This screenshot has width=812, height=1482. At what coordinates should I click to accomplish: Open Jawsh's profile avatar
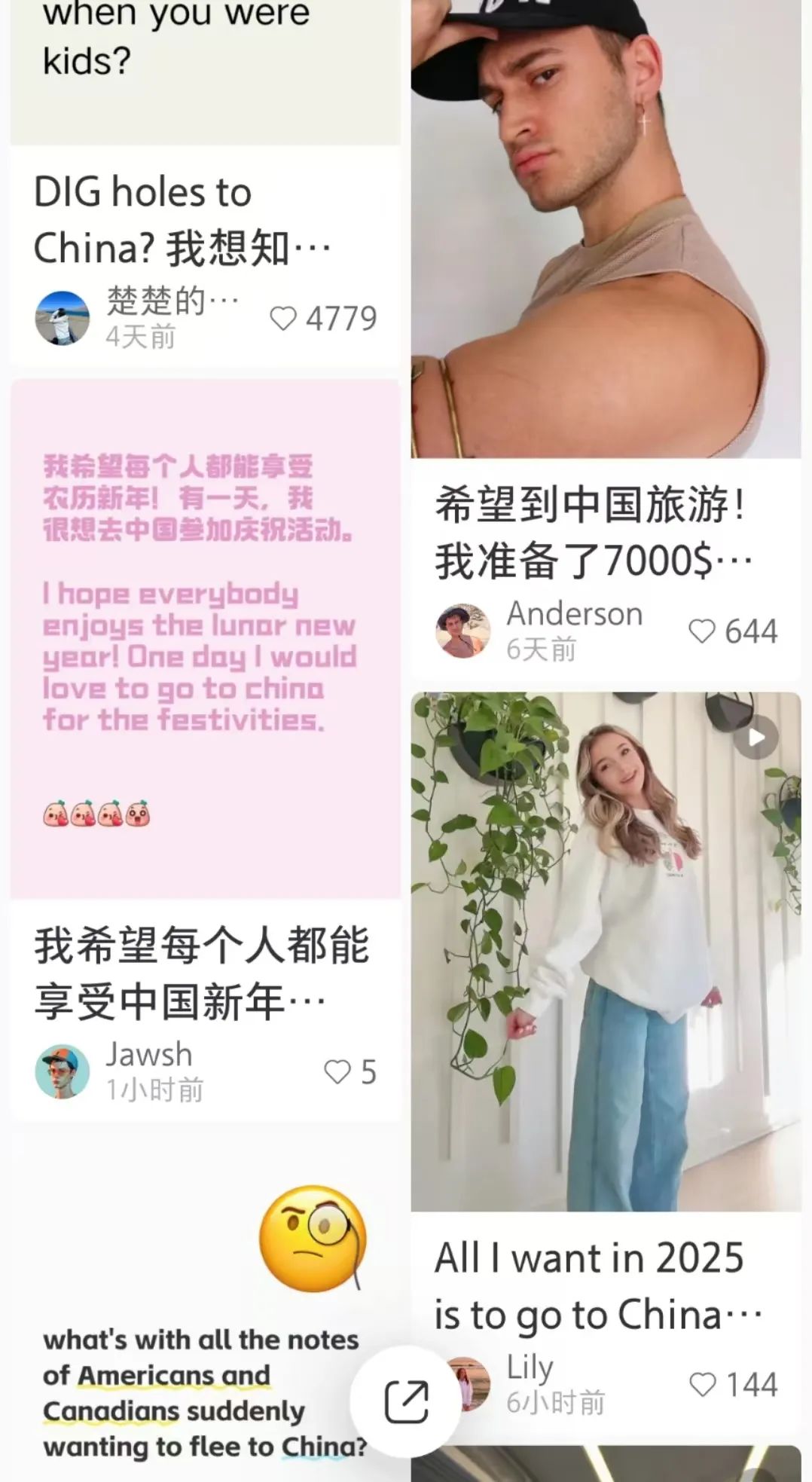tap(63, 1071)
